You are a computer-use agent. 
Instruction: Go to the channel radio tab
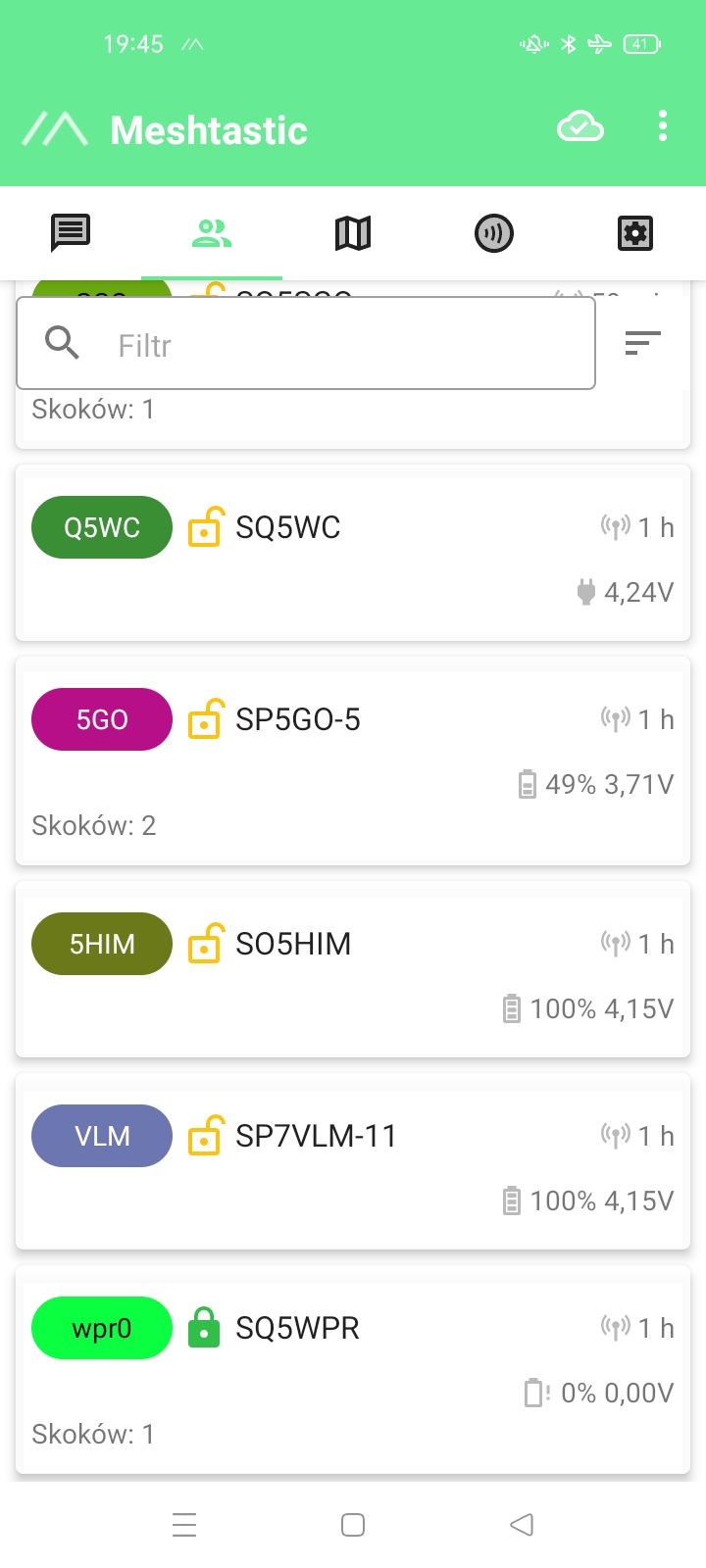494,233
